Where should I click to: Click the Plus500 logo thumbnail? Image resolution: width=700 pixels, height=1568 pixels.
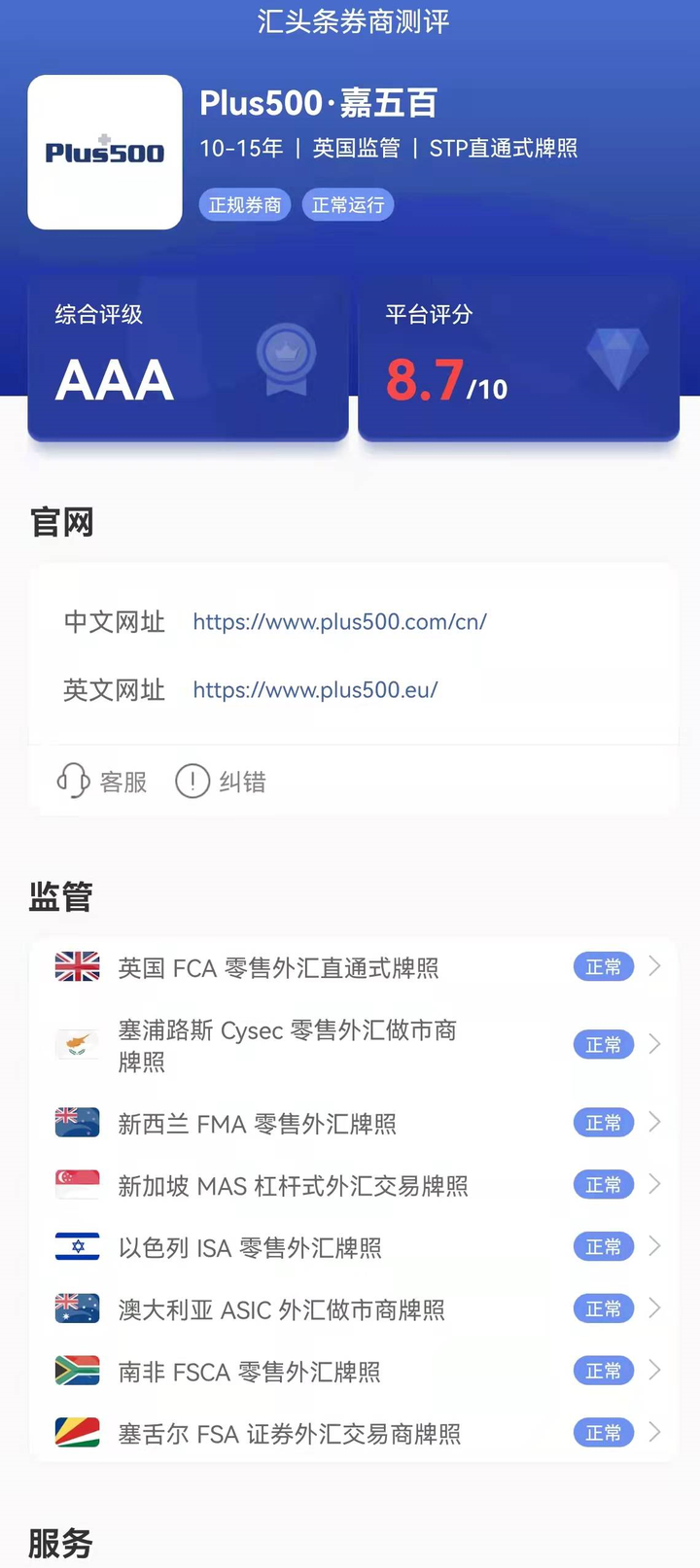pyautogui.click(x=104, y=152)
